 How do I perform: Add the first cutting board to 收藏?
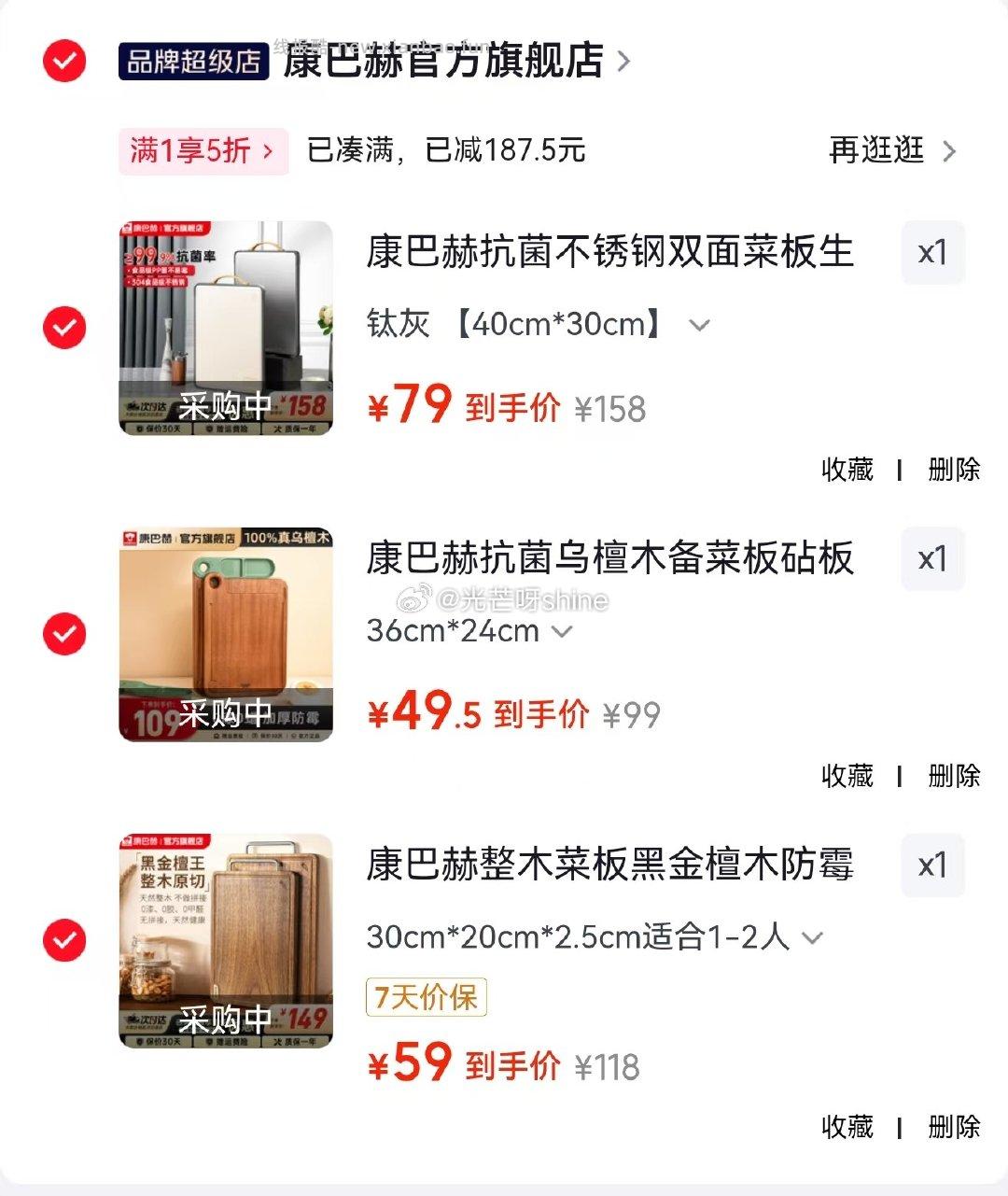click(847, 471)
